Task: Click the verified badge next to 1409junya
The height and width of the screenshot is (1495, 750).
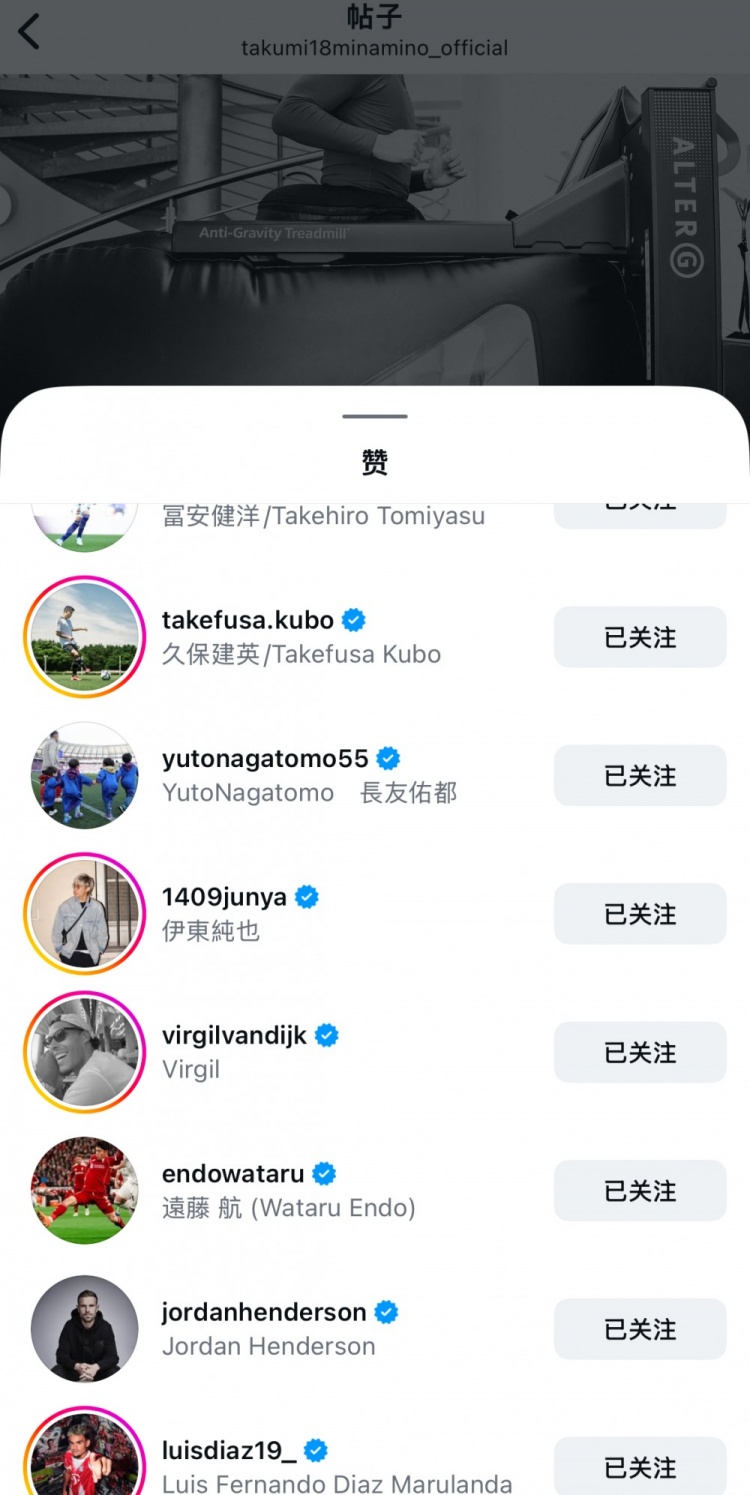Action: (306, 897)
